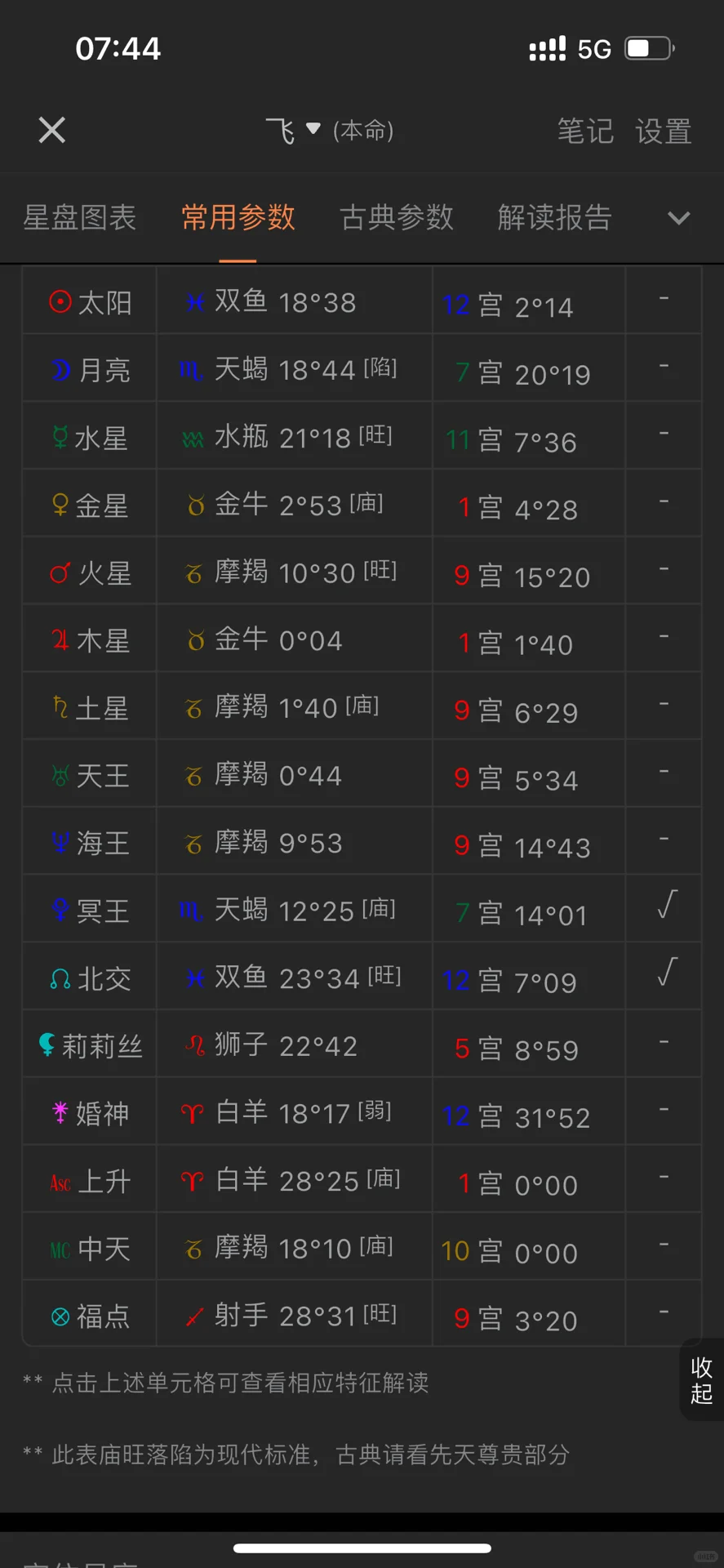Open 笔记 notes
Image resolution: width=724 pixels, height=1568 pixels.
pos(585,131)
